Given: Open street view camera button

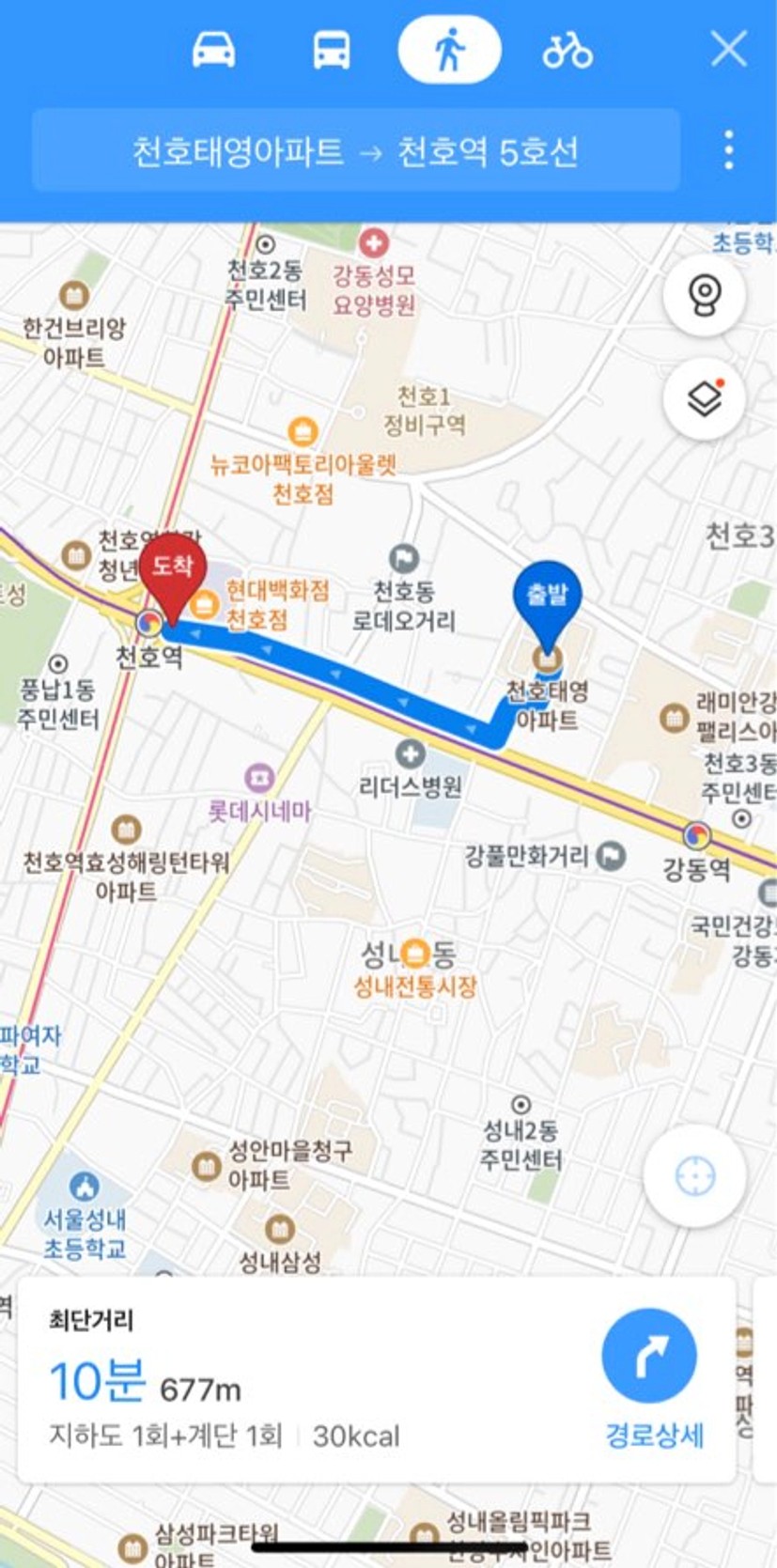Looking at the screenshot, I should click(705, 295).
